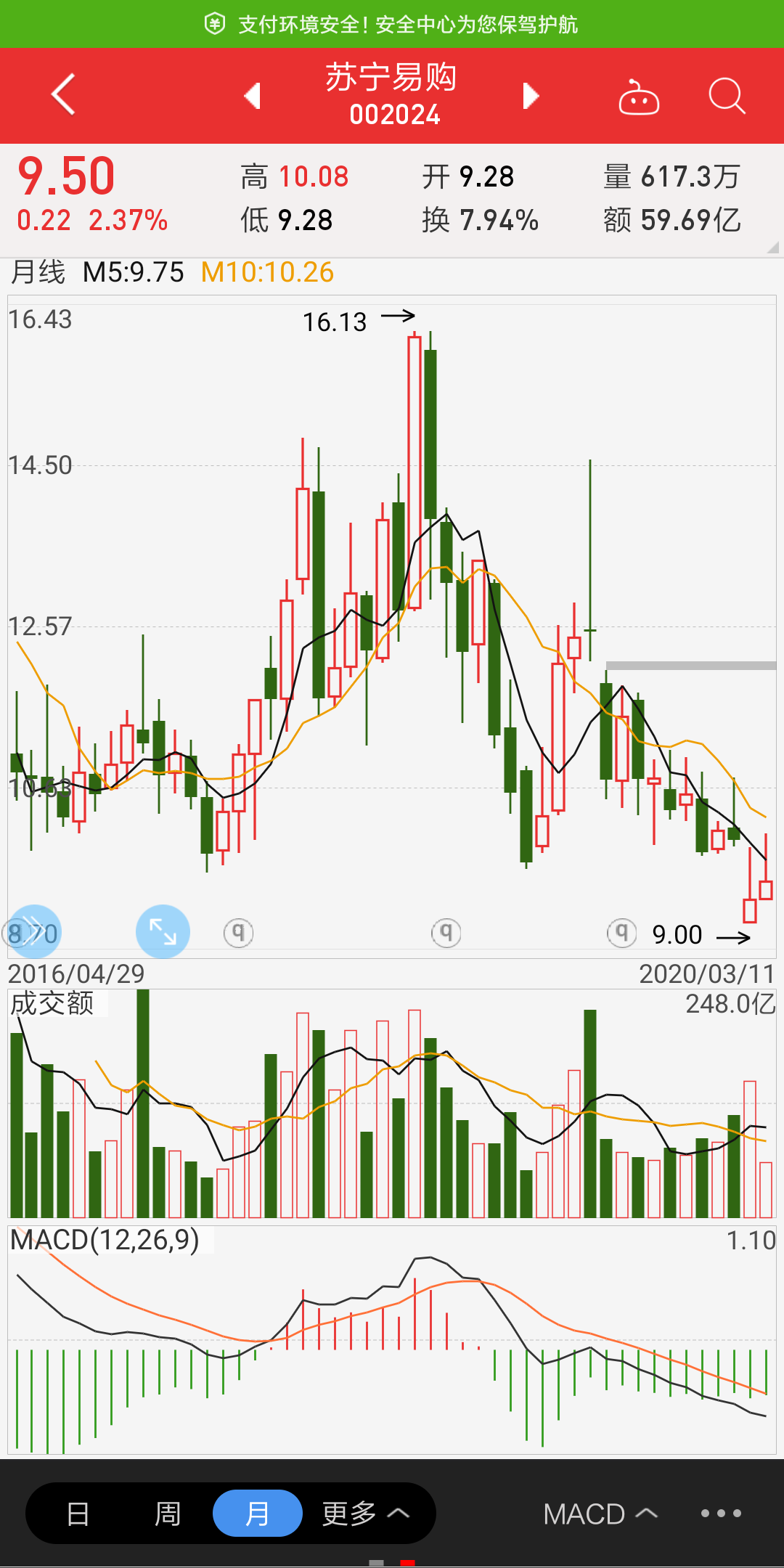The image size is (784, 1568).
Task: Select the 日 daily chart tab
Action: [x=78, y=1514]
